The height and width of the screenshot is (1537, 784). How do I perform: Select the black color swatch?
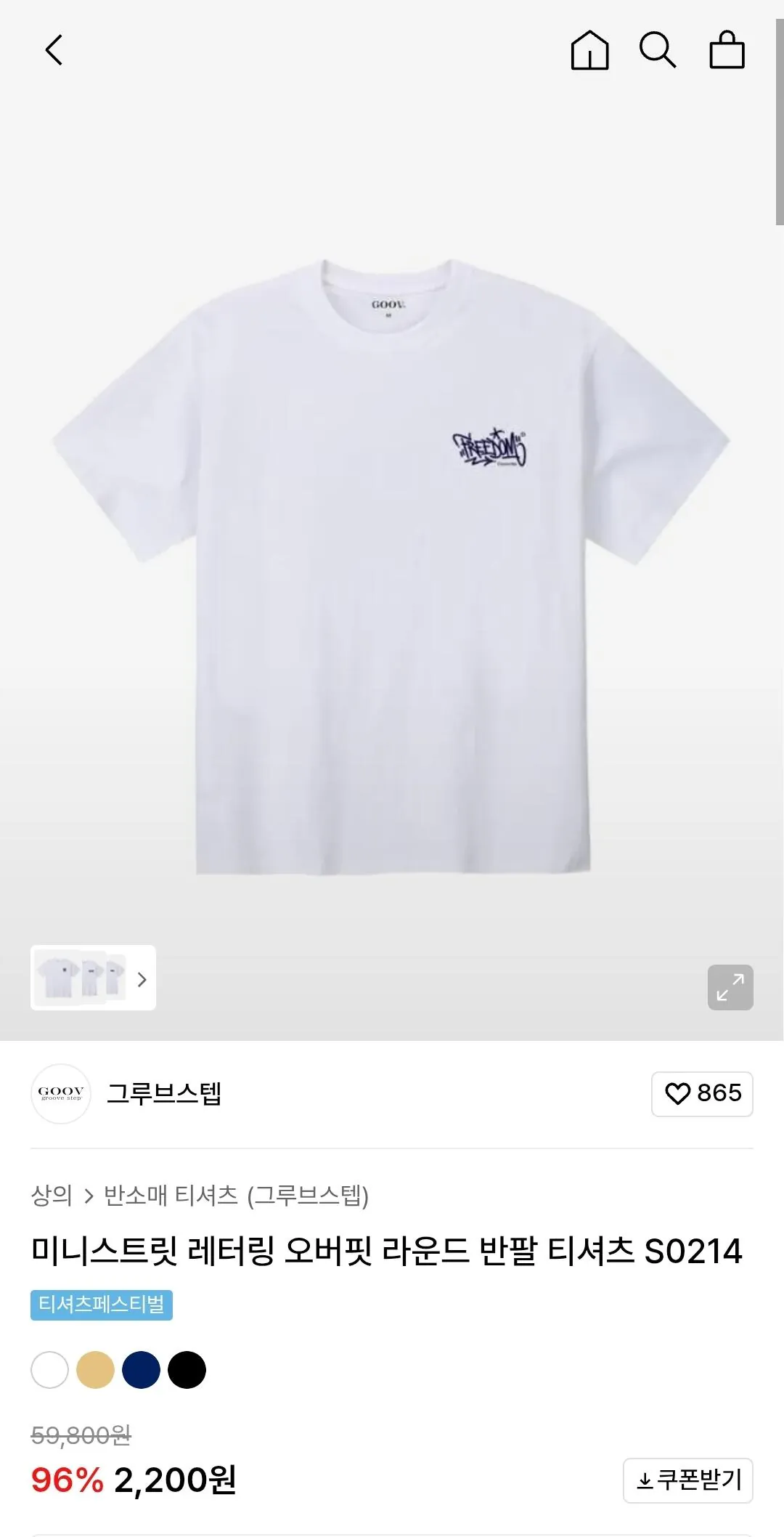(x=187, y=1370)
